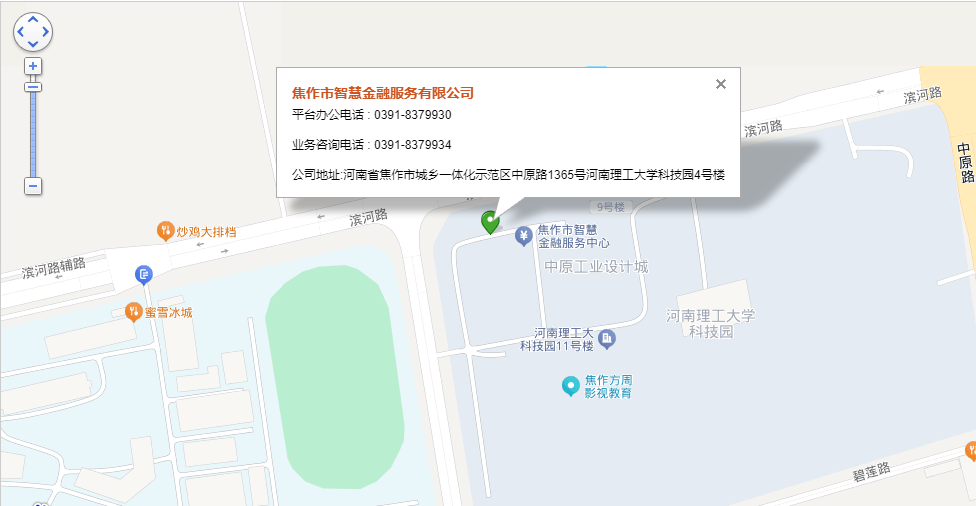Zoom out of the map
The image size is (976, 506).
coord(33,186)
